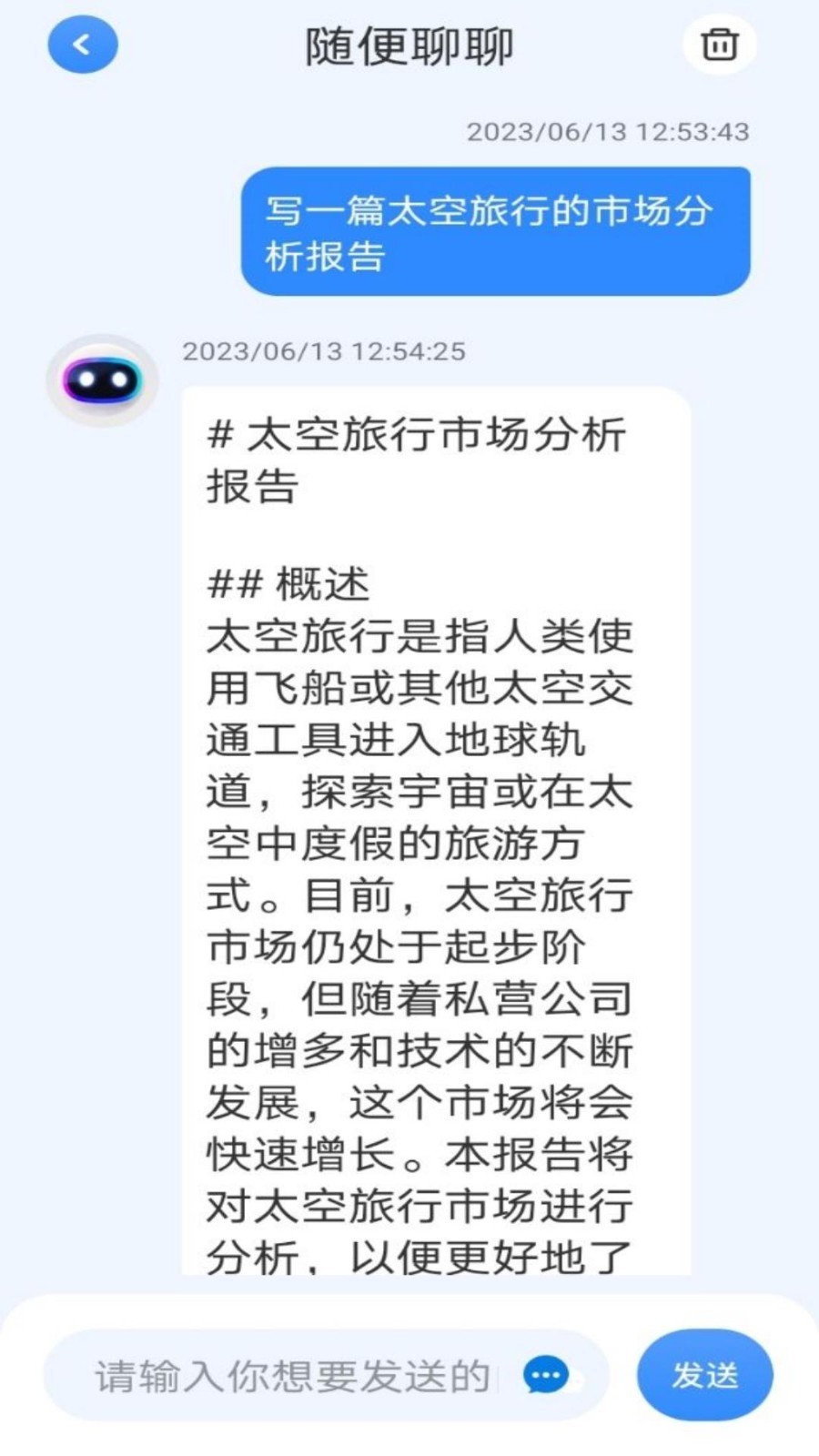Screen dimensions: 819x1456
Task: Send the message with 发送 button
Action: (x=704, y=1375)
